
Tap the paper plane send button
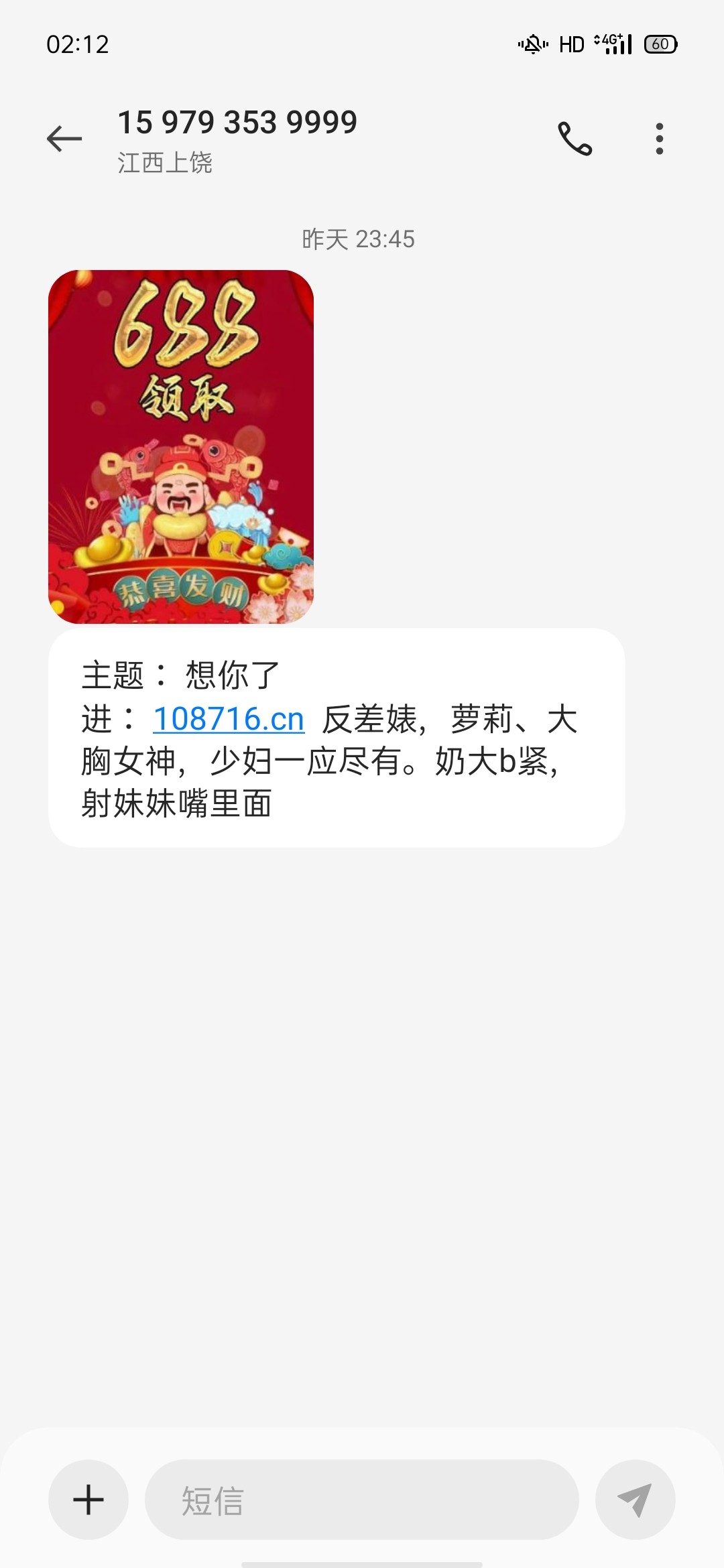point(635,1500)
